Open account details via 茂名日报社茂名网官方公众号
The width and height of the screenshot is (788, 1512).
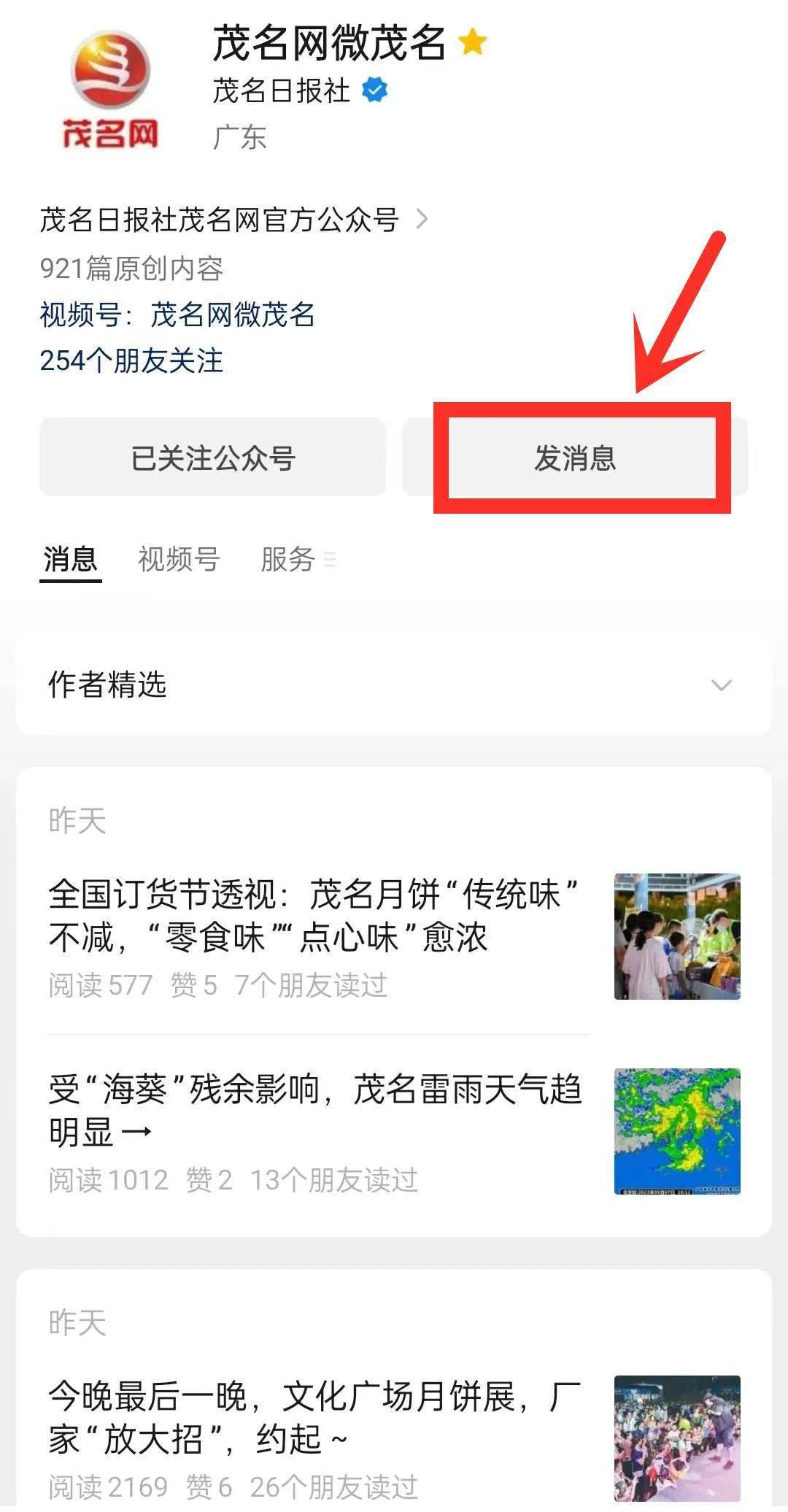pyautogui.click(x=217, y=219)
